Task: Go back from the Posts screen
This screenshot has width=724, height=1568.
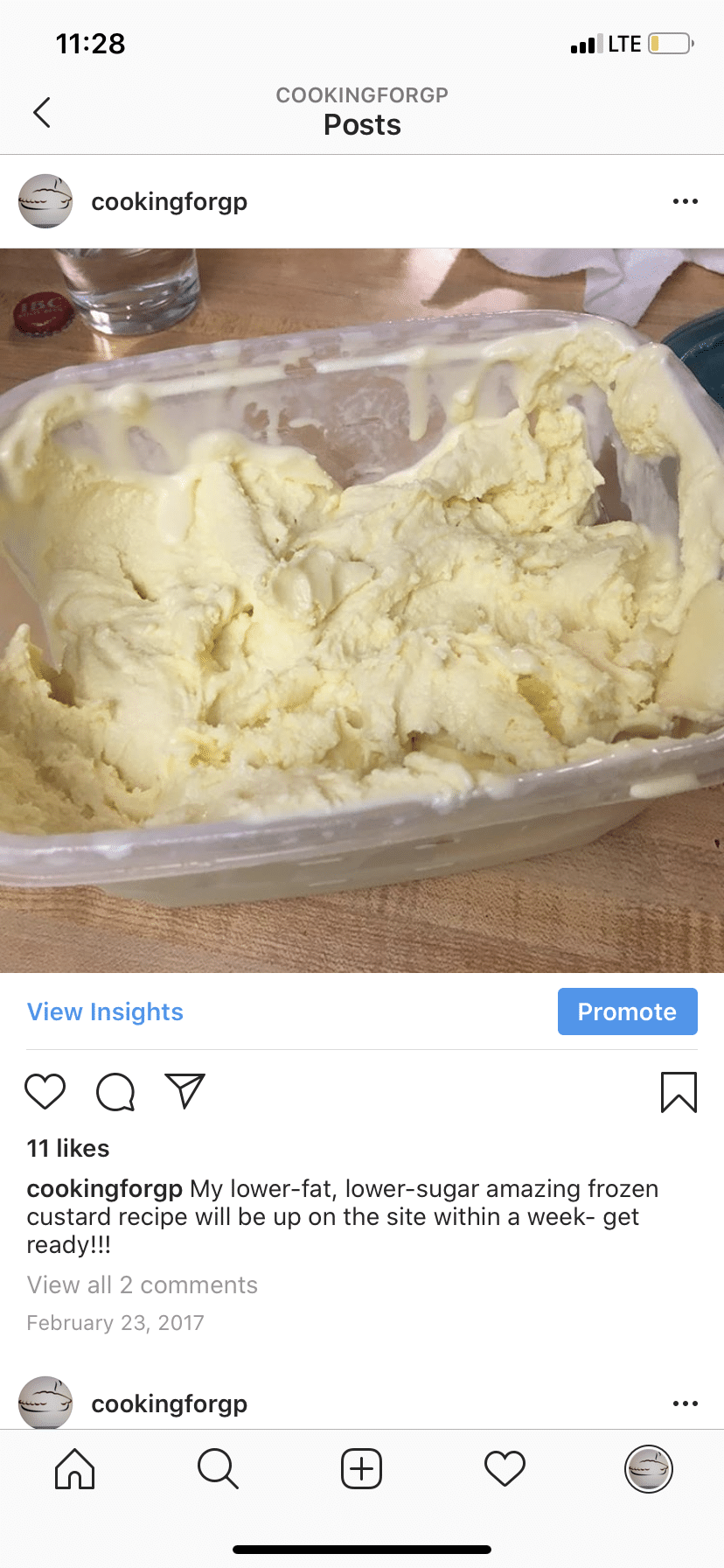Action: [x=41, y=112]
